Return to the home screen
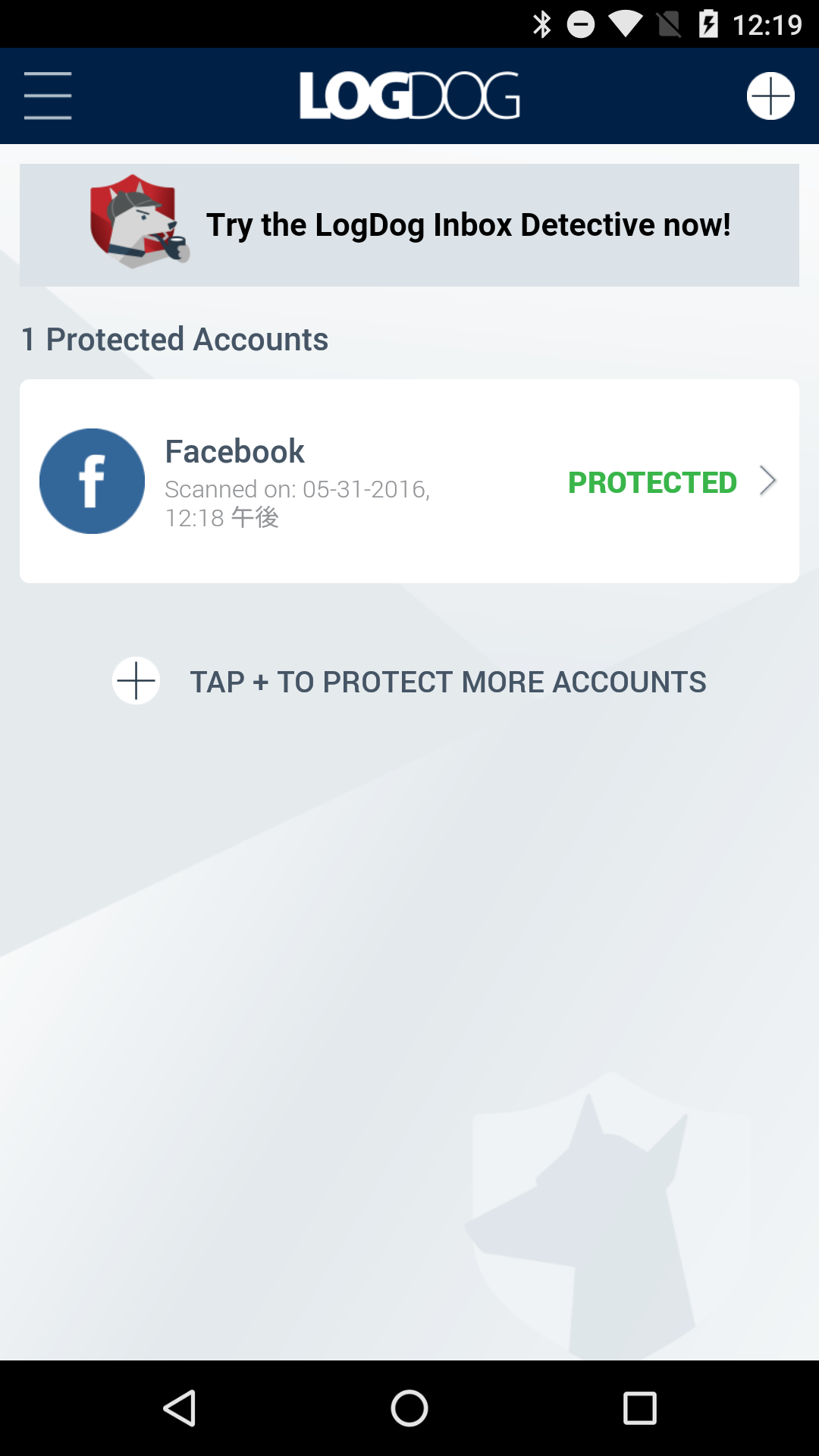The height and width of the screenshot is (1456, 819). (x=409, y=1408)
